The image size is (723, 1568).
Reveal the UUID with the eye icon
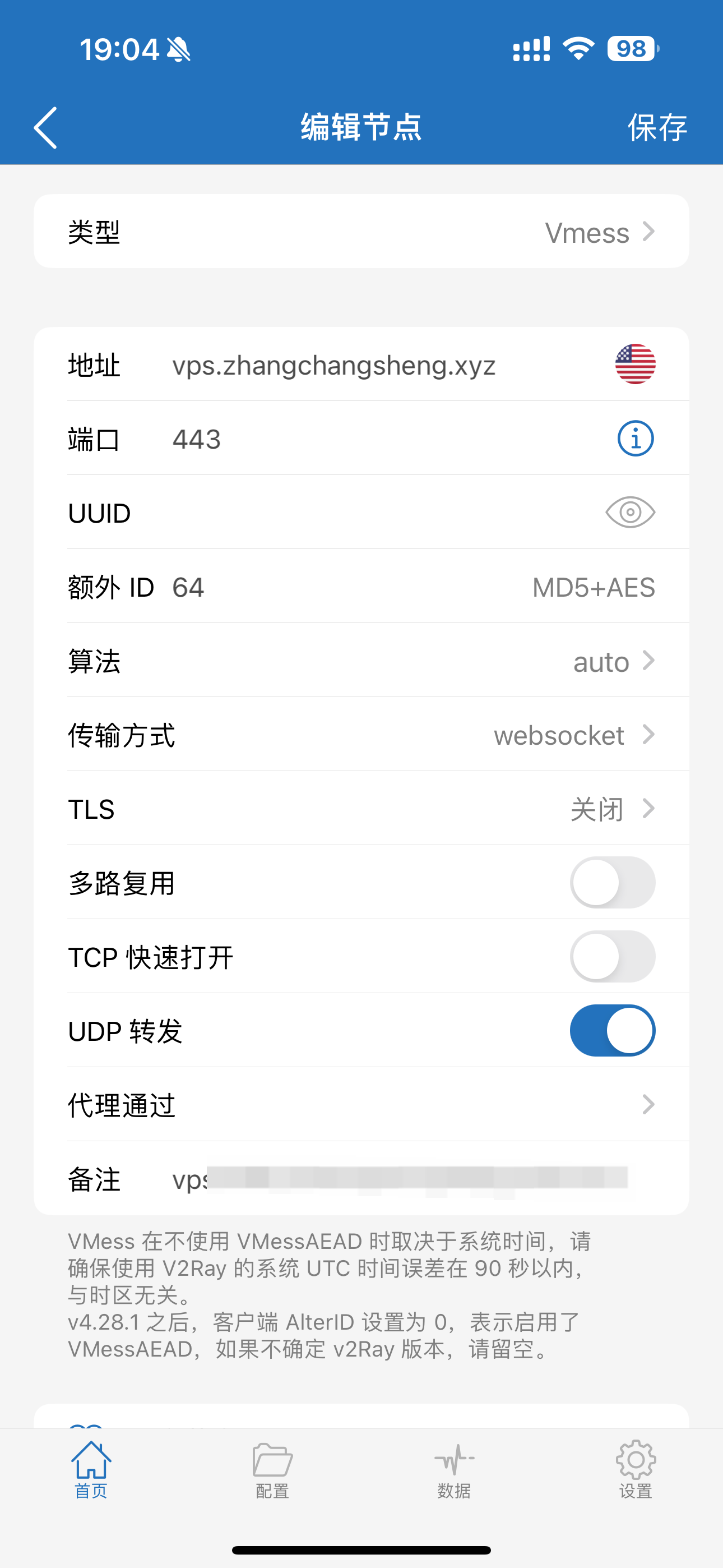coord(630,513)
